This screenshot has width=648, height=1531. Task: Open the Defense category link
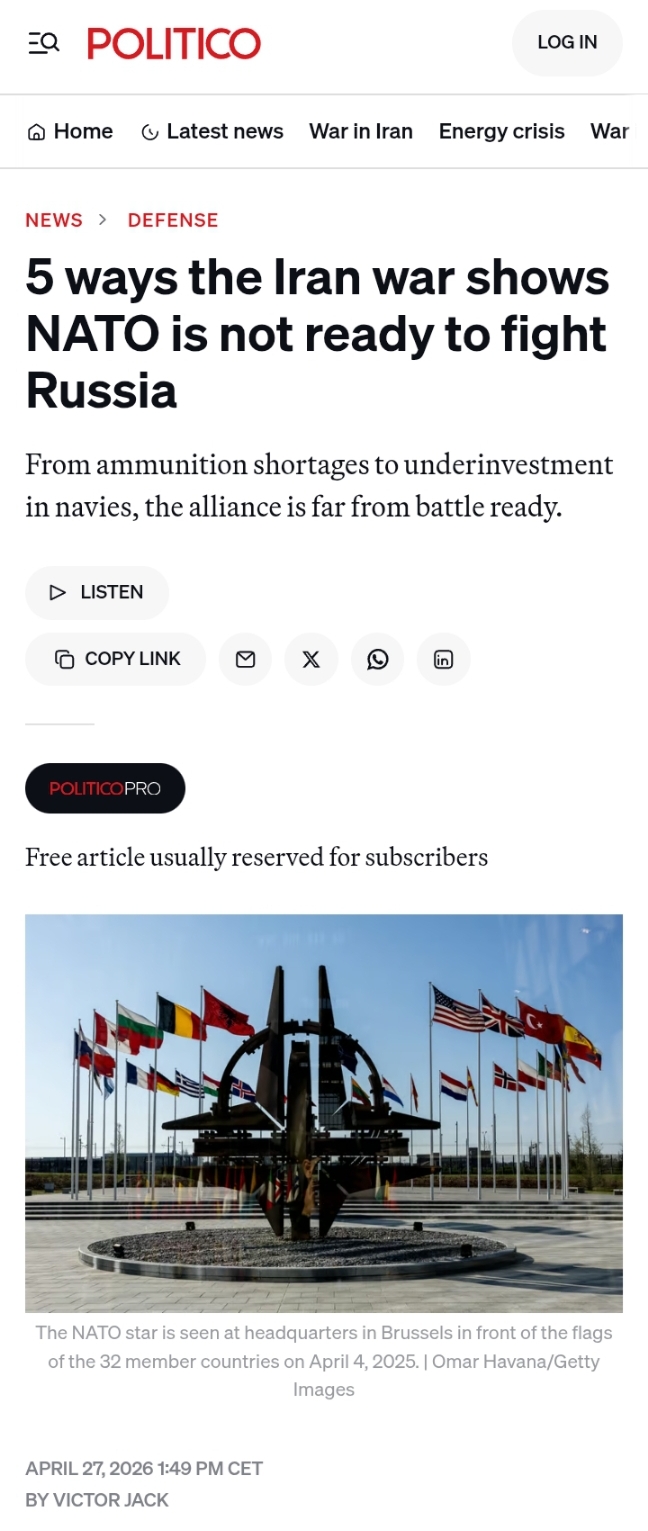point(172,220)
